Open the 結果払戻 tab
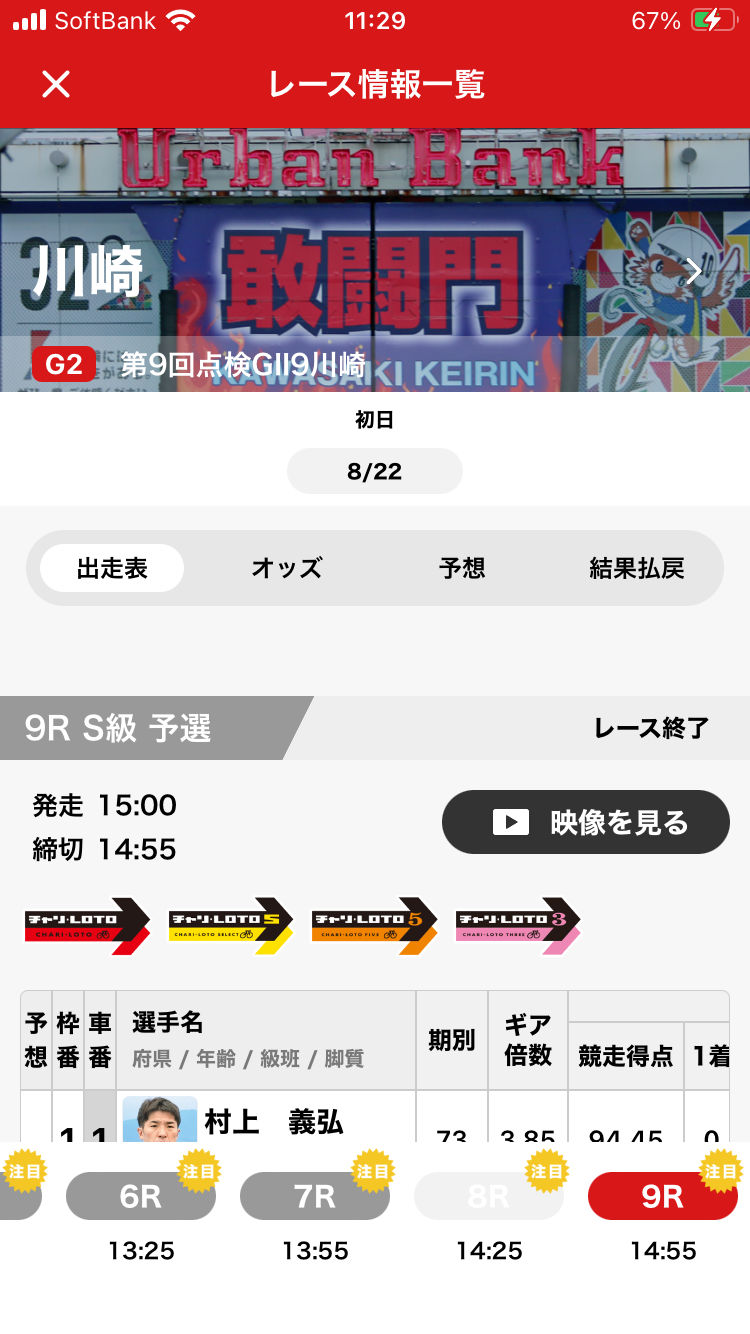Image resolution: width=750 pixels, height=1334 pixels. click(x=637, y=568)
